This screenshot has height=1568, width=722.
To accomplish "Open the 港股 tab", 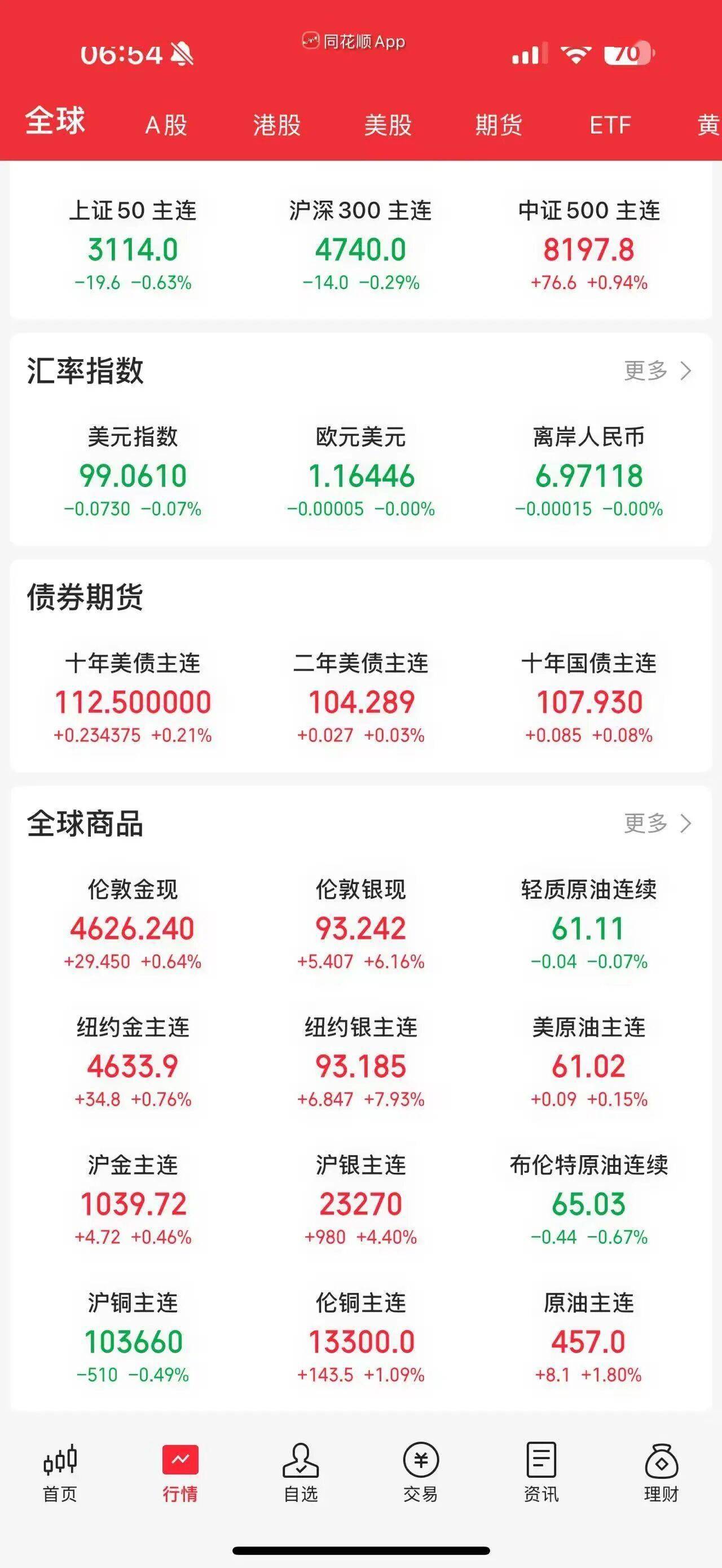I will click(277, 126).
